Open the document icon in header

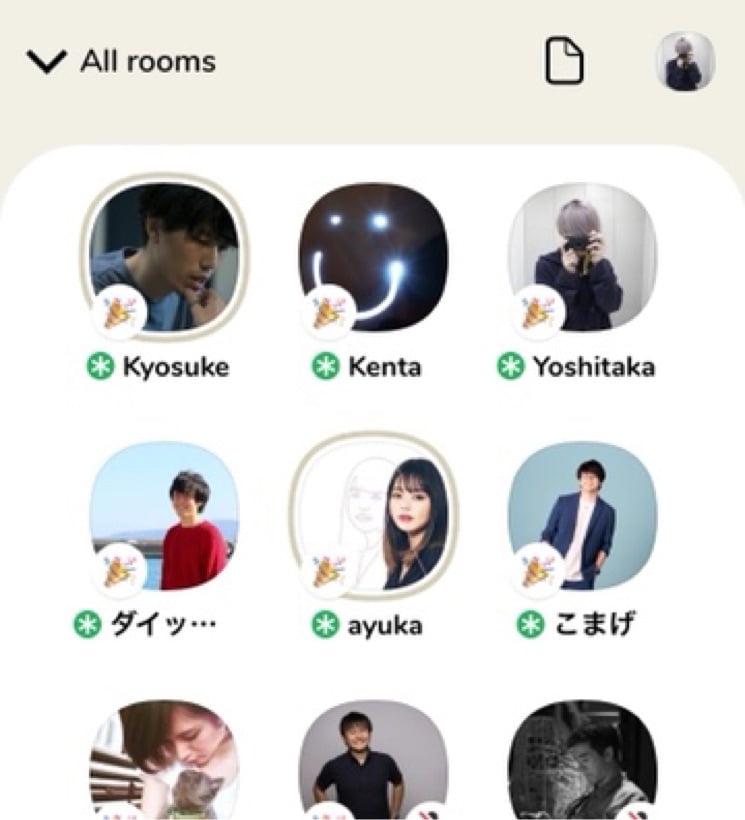point(564,62)
